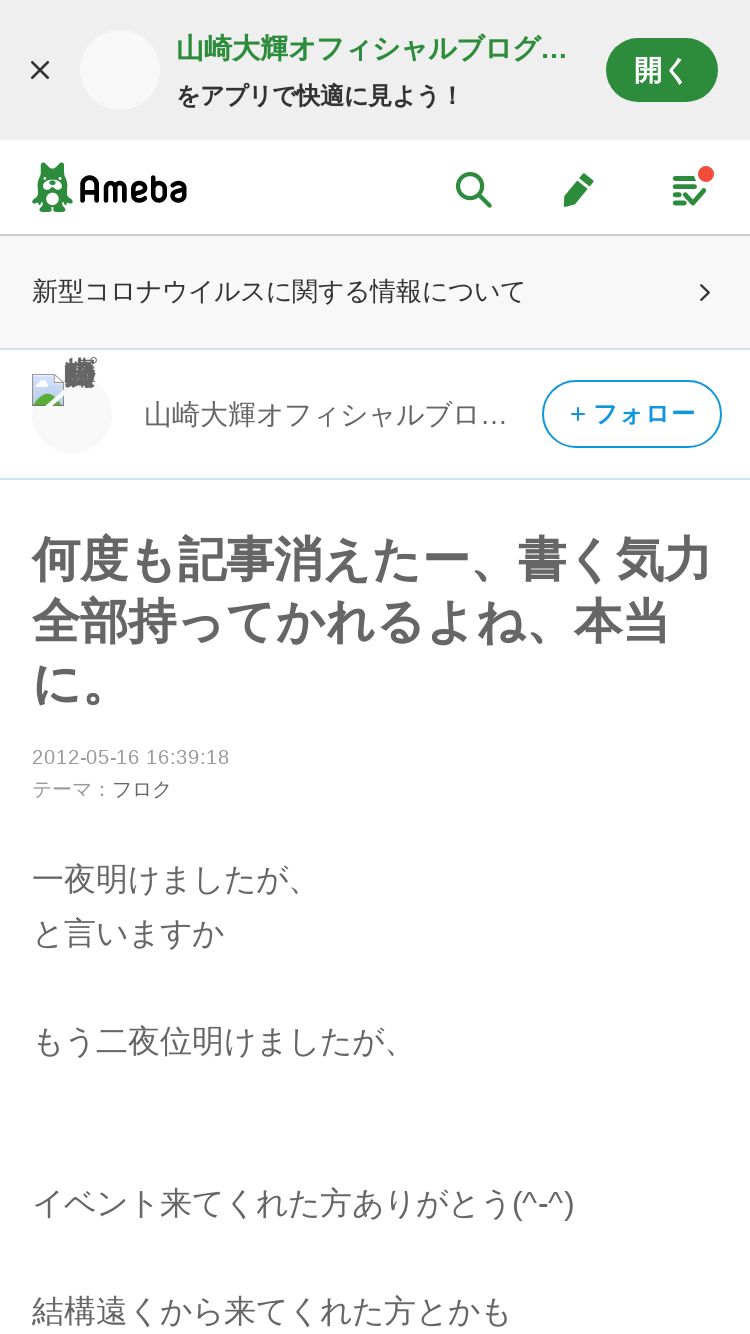Open the checklist notifications icon
Screen dimensions: 750x1334
(689, 188)
